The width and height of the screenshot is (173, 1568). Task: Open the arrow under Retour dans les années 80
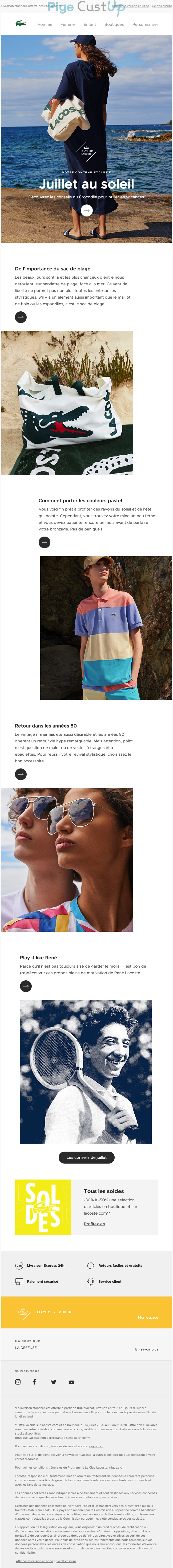click(21, 774)
